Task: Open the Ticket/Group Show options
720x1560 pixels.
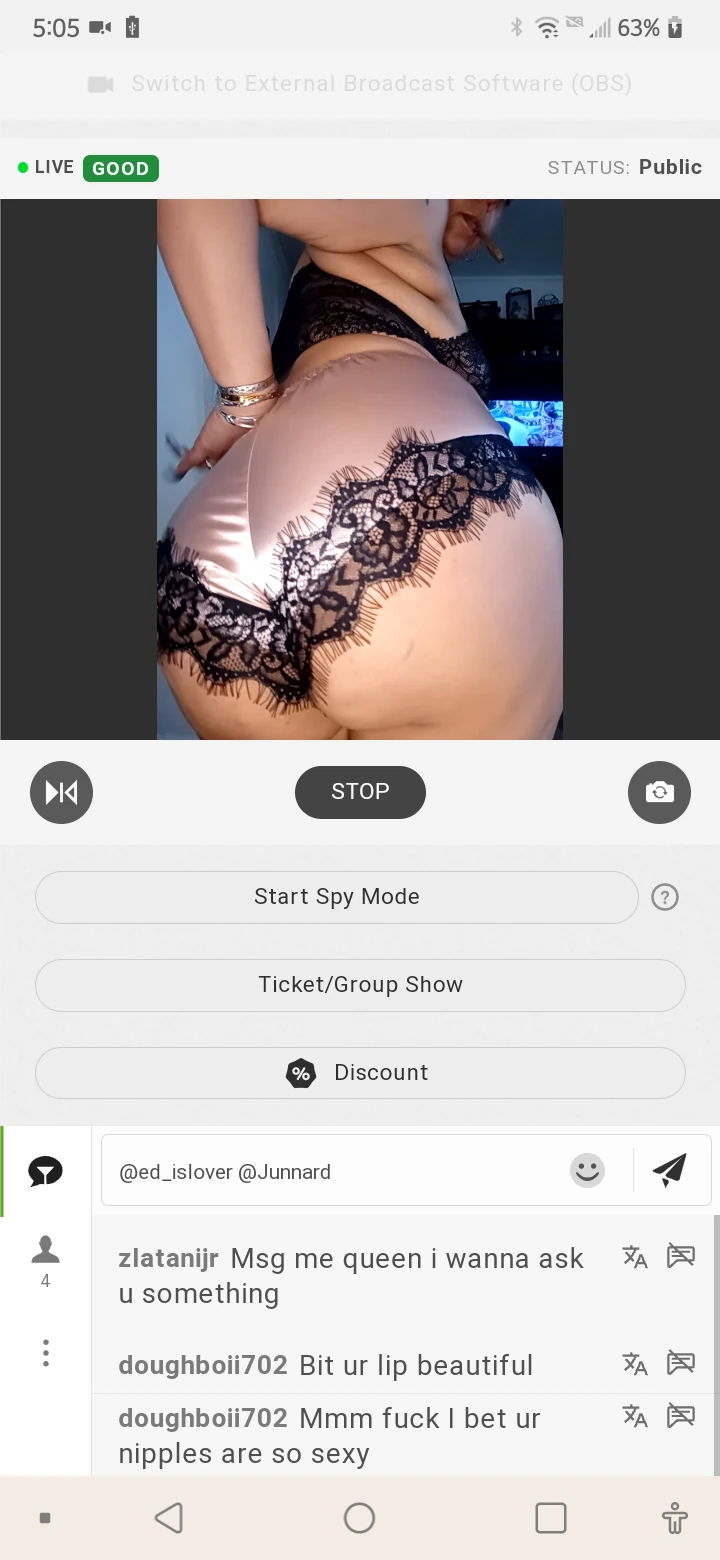Action: [360, 984]
